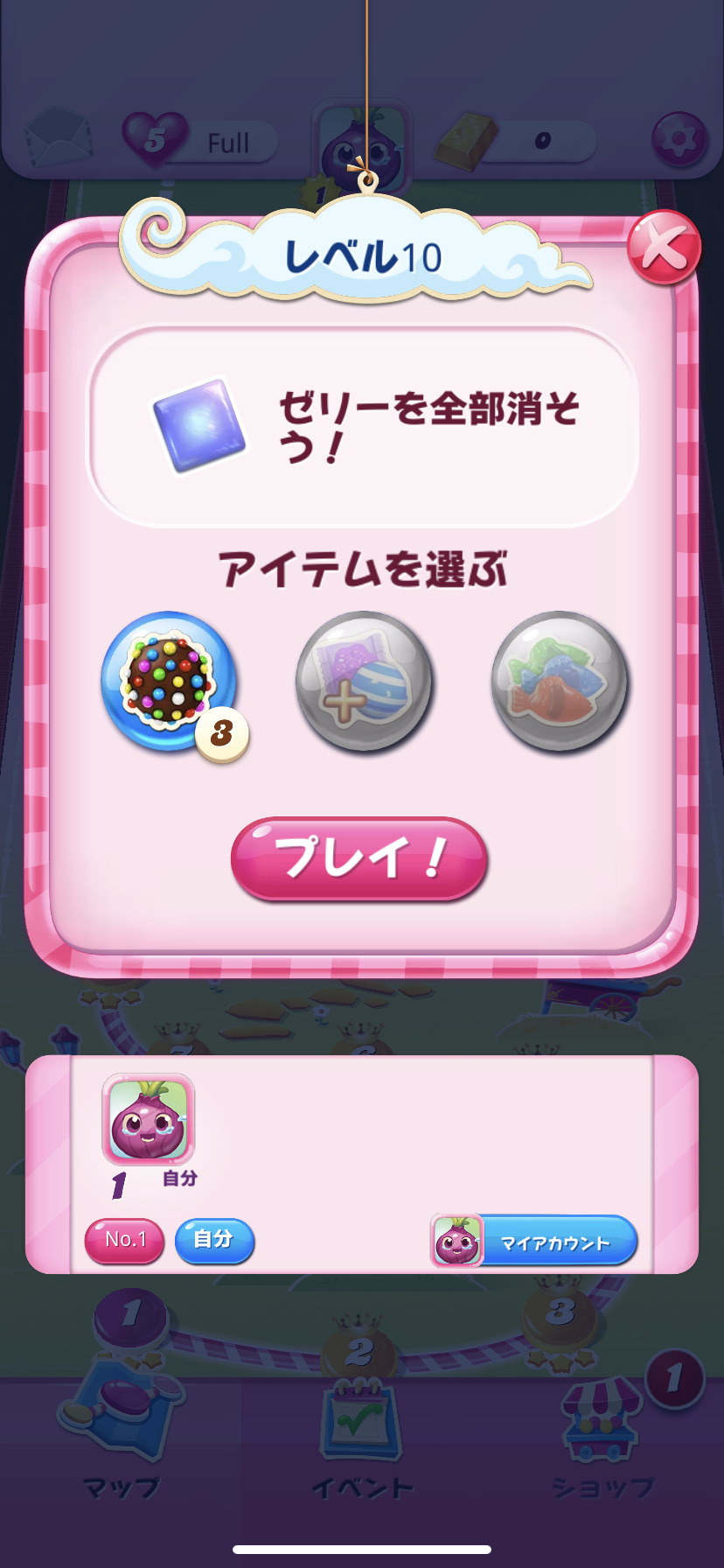Switch to the blue 自分 ranking tab
Viewport: 724px width, 1568px height.
coord(214,1240)
